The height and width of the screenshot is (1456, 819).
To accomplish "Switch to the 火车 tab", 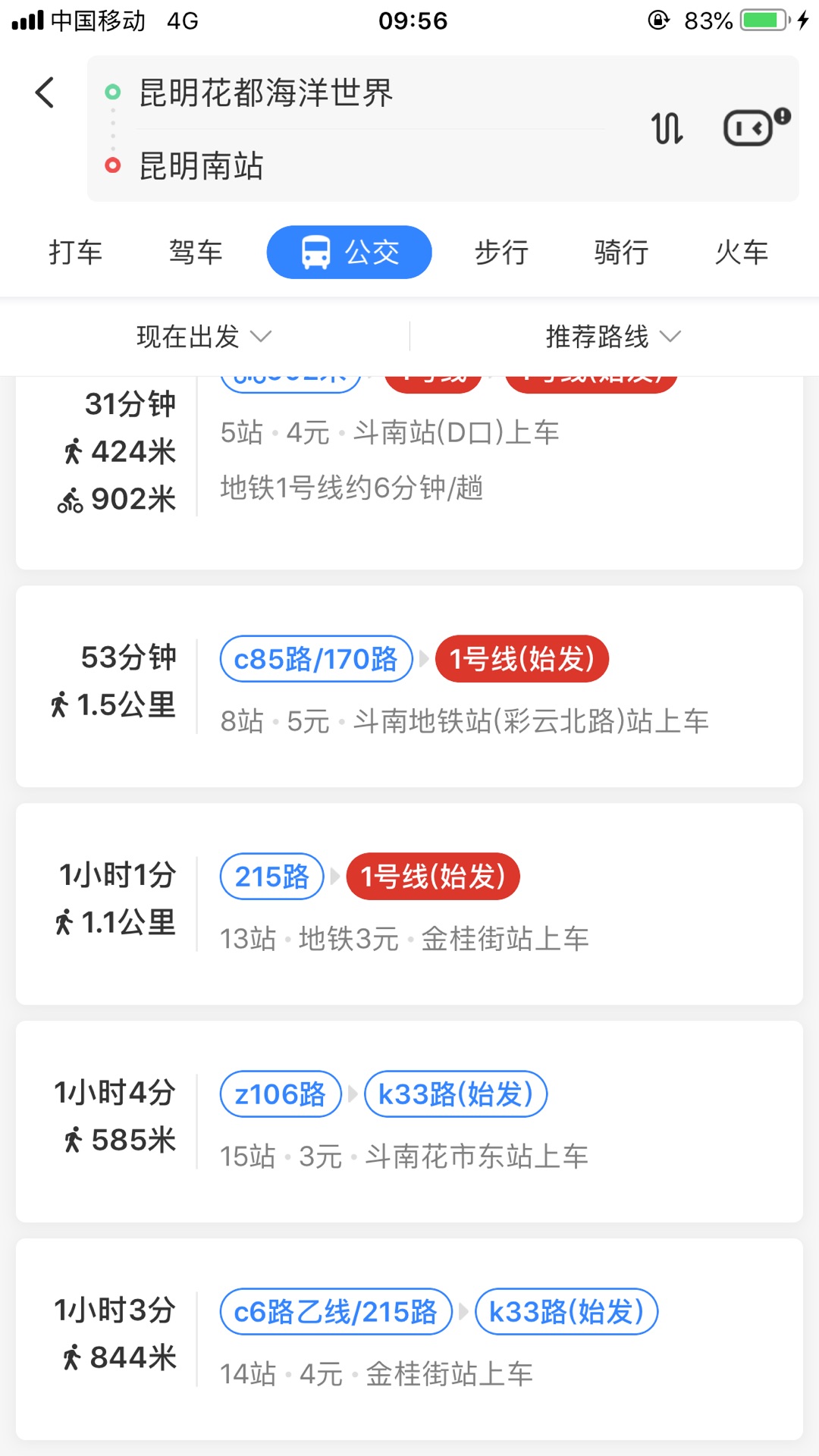I will tap(742, 252).
